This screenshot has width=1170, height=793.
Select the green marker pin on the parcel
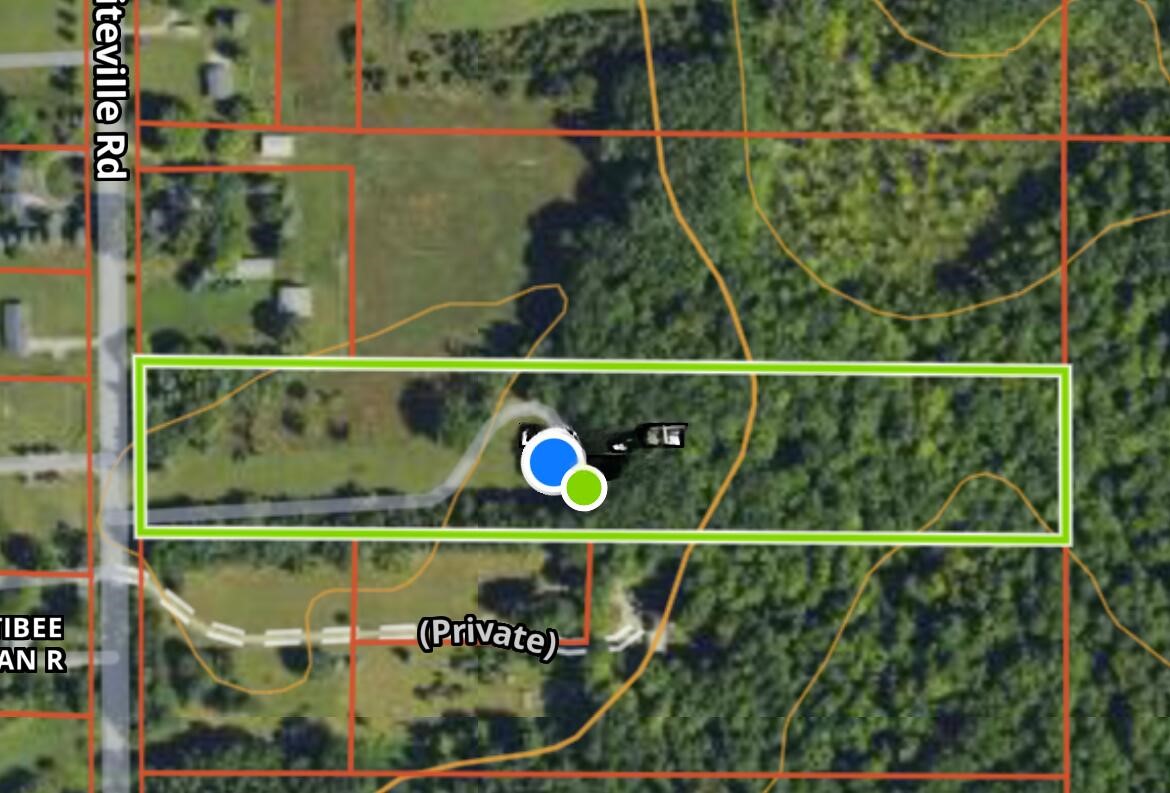coord(584,488)
